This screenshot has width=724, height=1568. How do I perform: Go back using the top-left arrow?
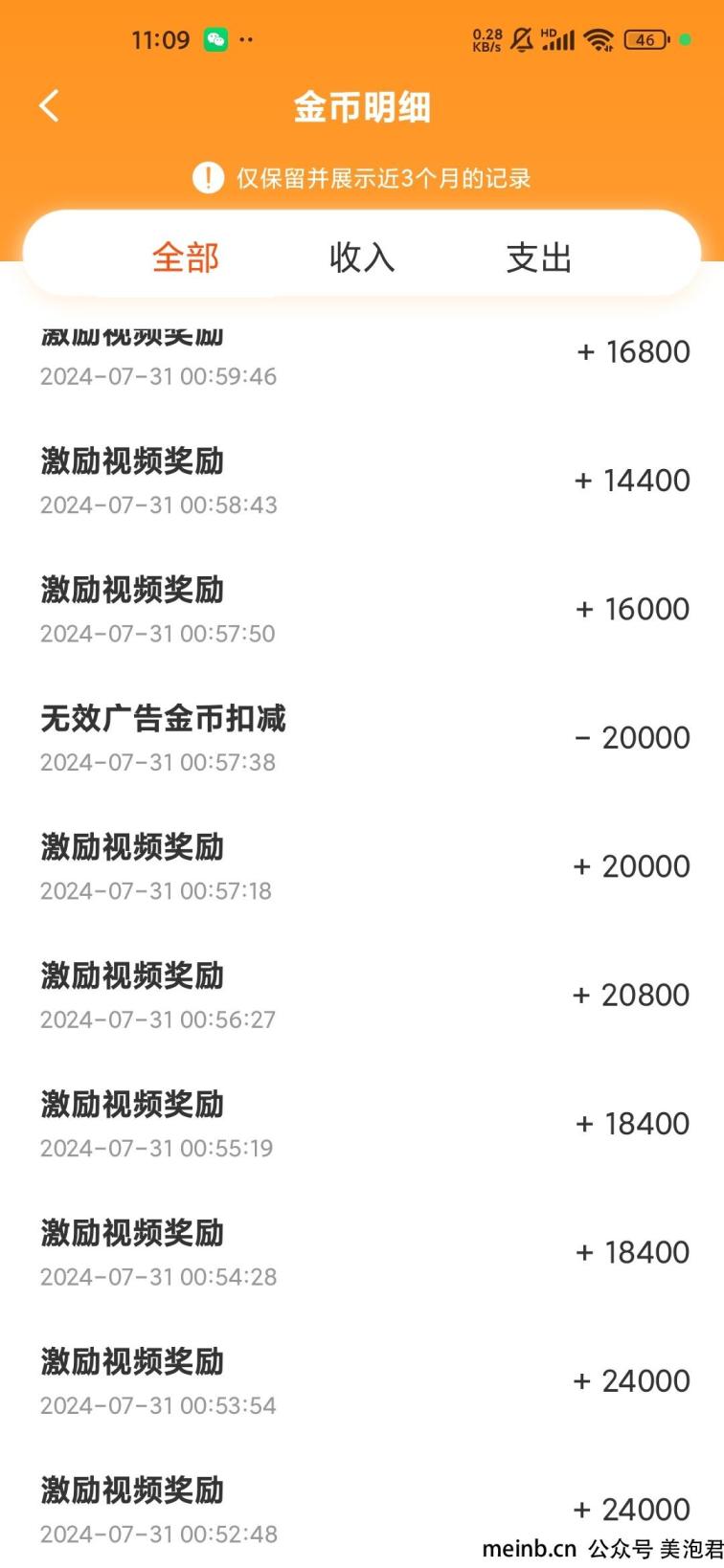49,105
